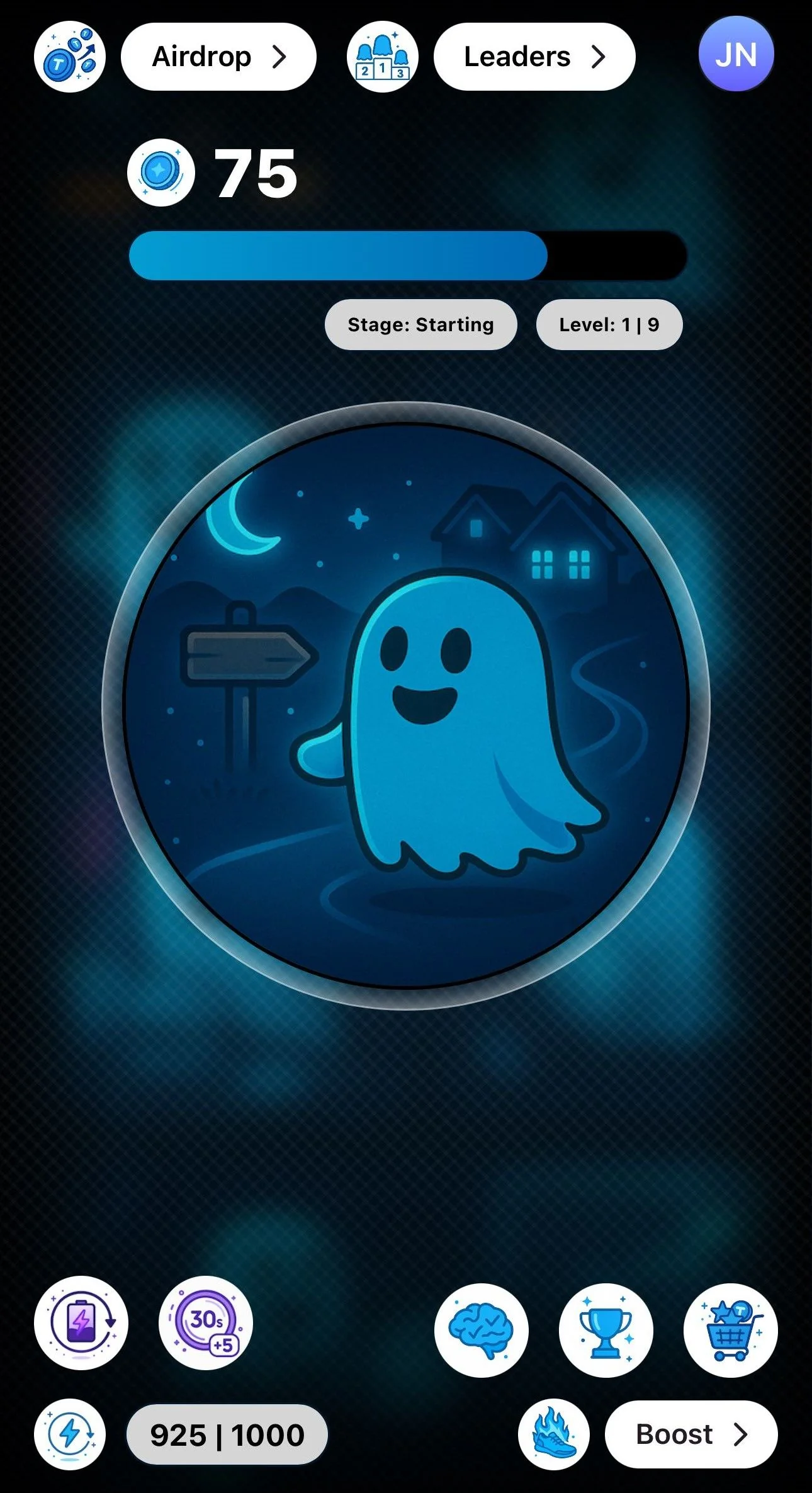
Task: Open the shopping cart store
Action: [731, 1331]
